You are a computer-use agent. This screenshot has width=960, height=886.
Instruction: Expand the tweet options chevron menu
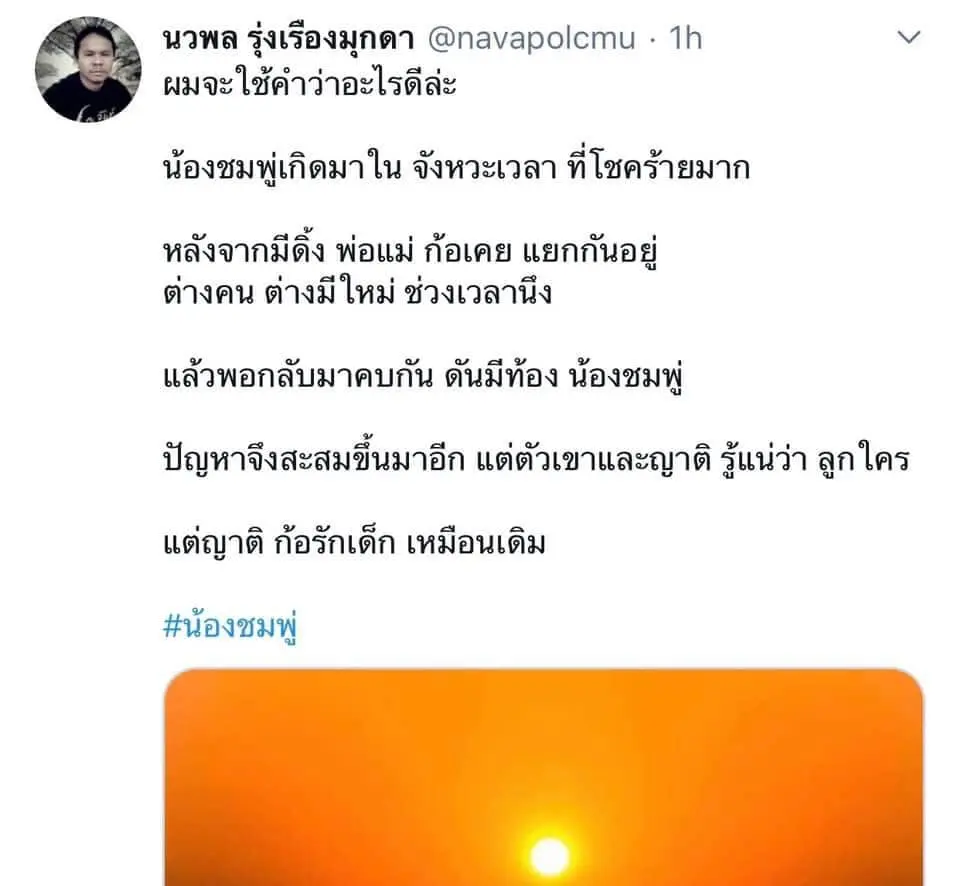[x=910, y=38]
